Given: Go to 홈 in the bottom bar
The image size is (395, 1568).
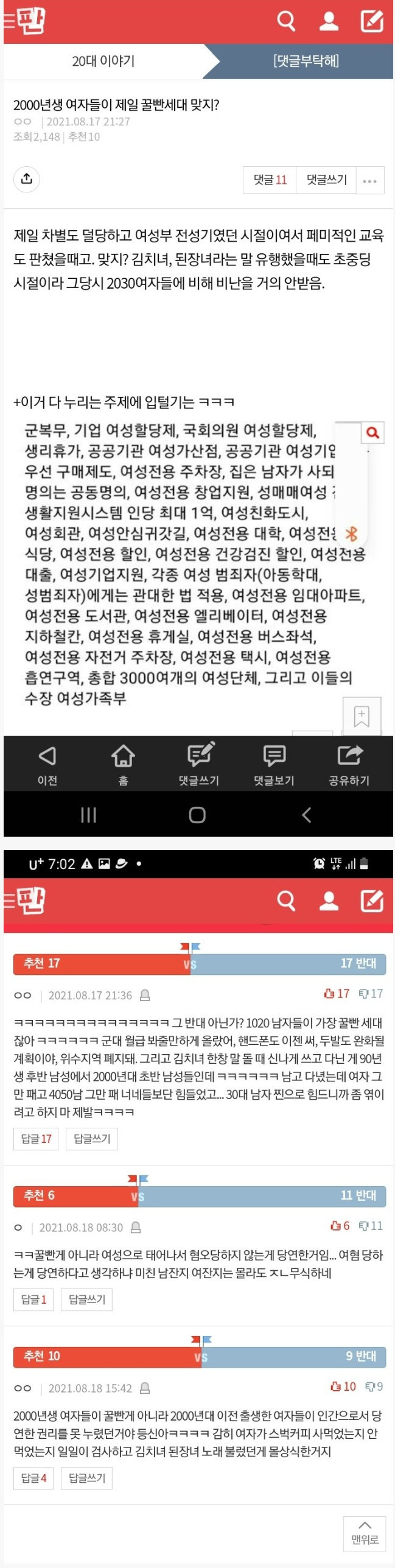Looking at the screenshot, I should point(123,764).
